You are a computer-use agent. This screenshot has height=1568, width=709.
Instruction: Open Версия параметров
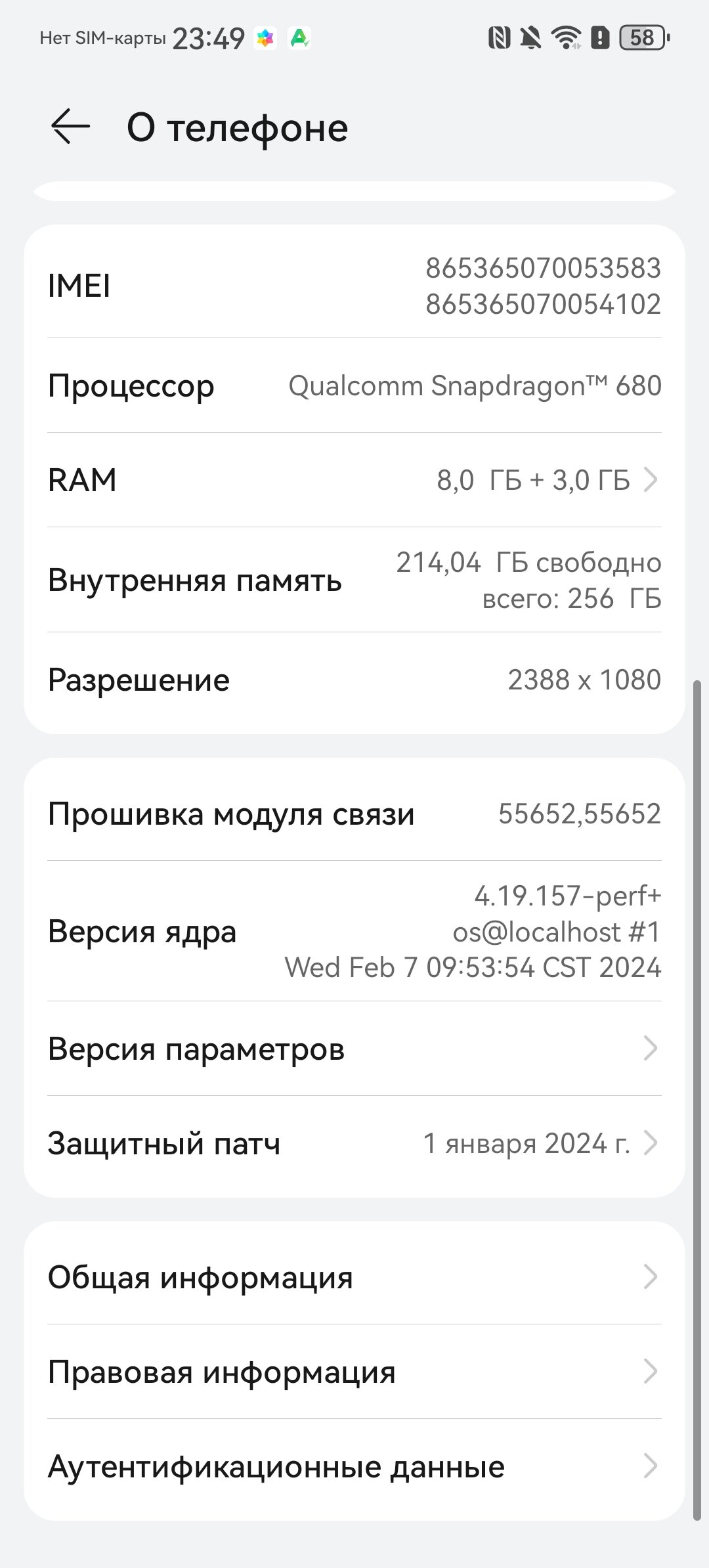pos(354,1049)
